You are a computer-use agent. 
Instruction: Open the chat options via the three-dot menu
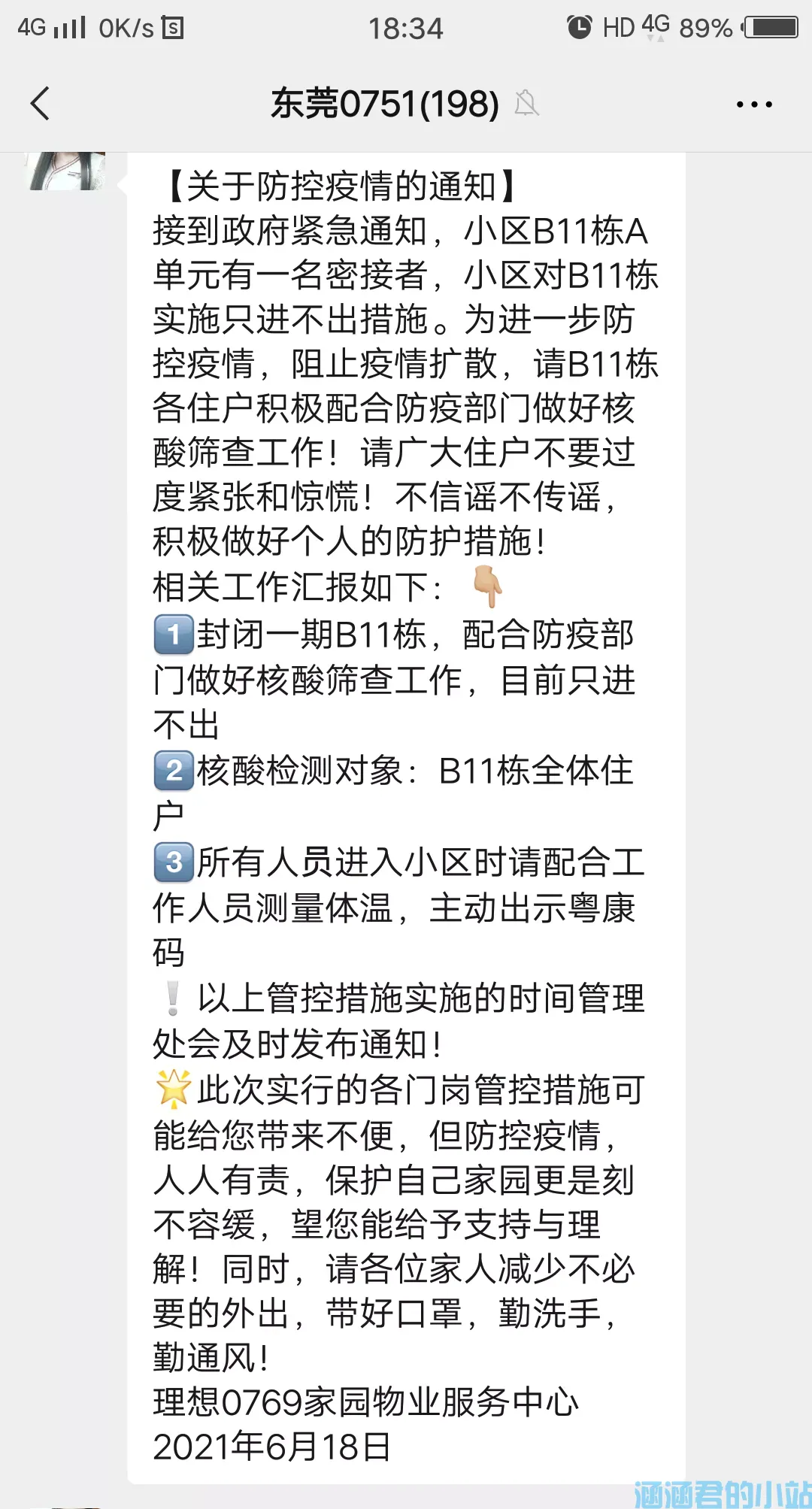point(754,103)
